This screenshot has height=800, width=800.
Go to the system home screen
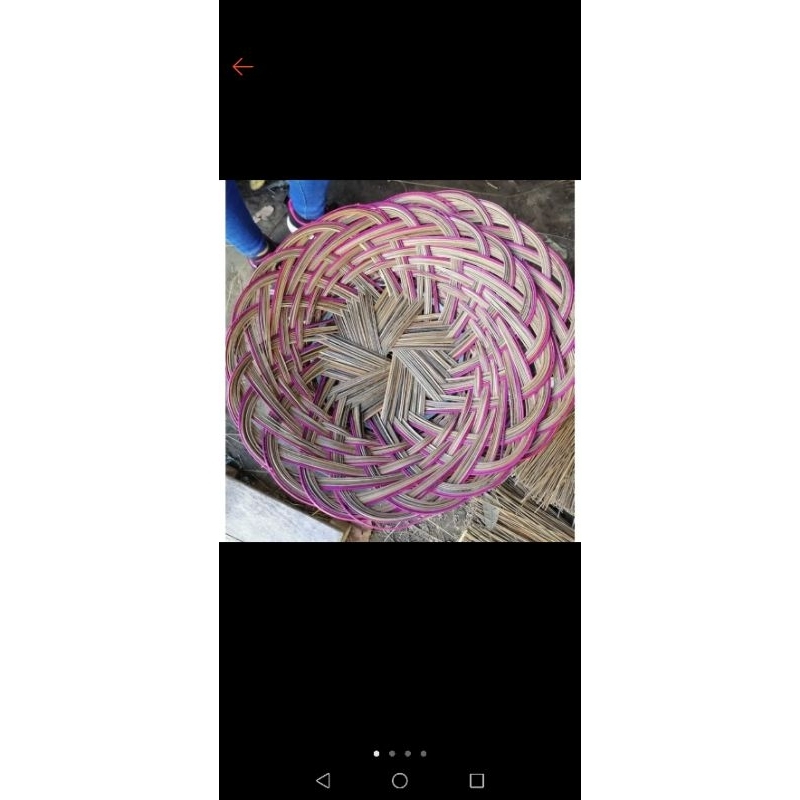tap(400, 781)
